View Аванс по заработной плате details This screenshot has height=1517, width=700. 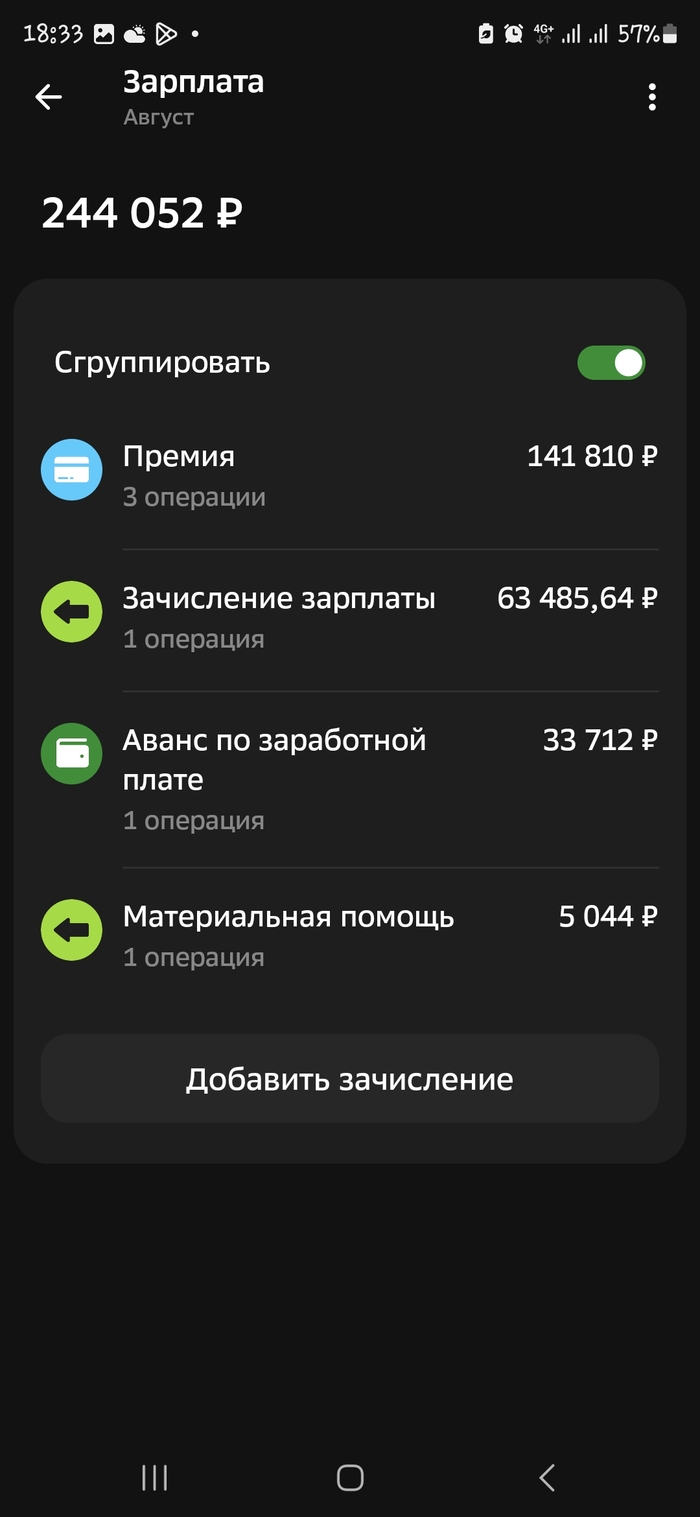tap(350, 779)
